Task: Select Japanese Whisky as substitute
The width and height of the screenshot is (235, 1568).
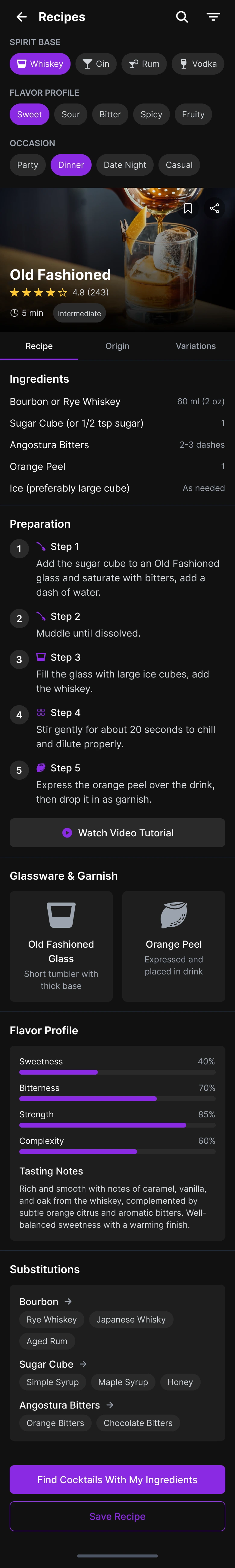Action: pos(131,1320)
